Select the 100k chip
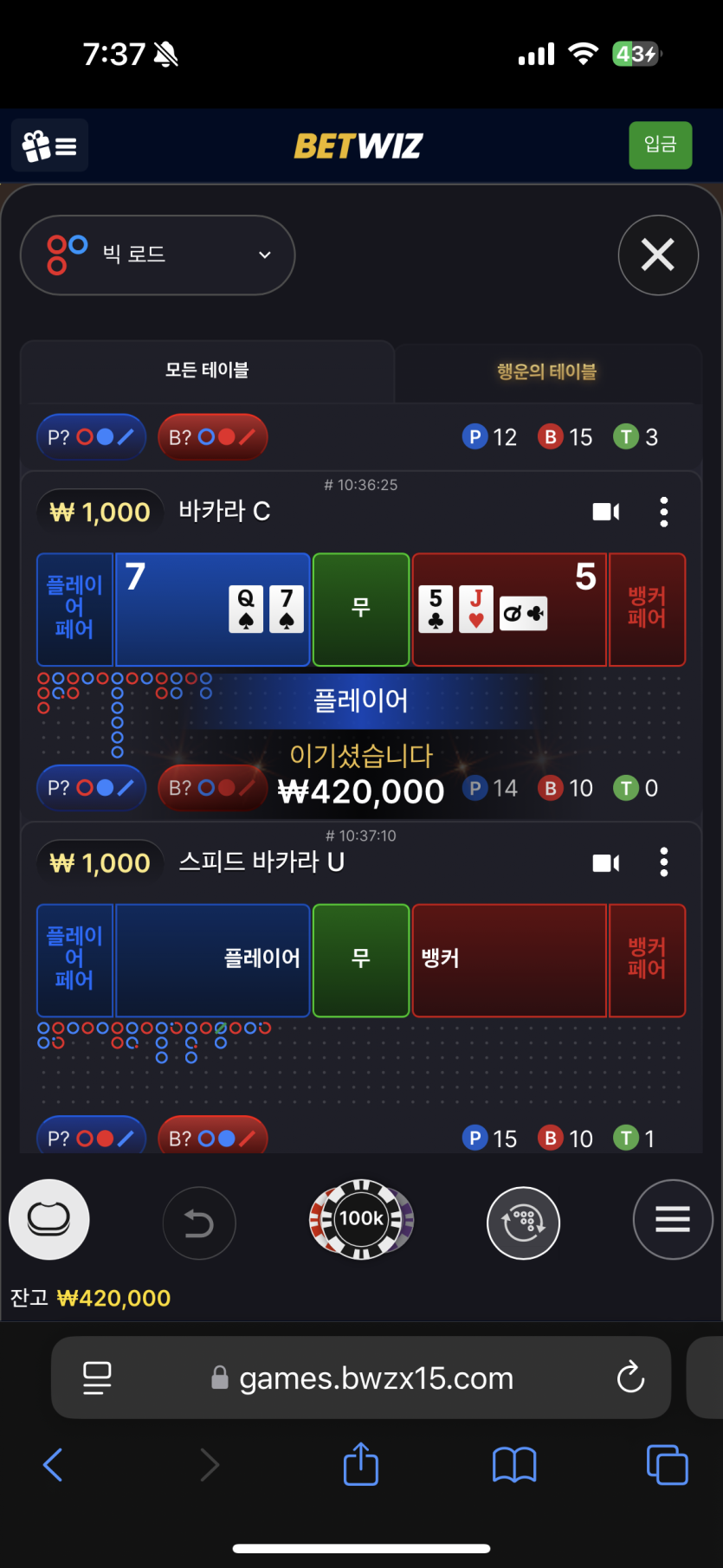 [361, 1219]
